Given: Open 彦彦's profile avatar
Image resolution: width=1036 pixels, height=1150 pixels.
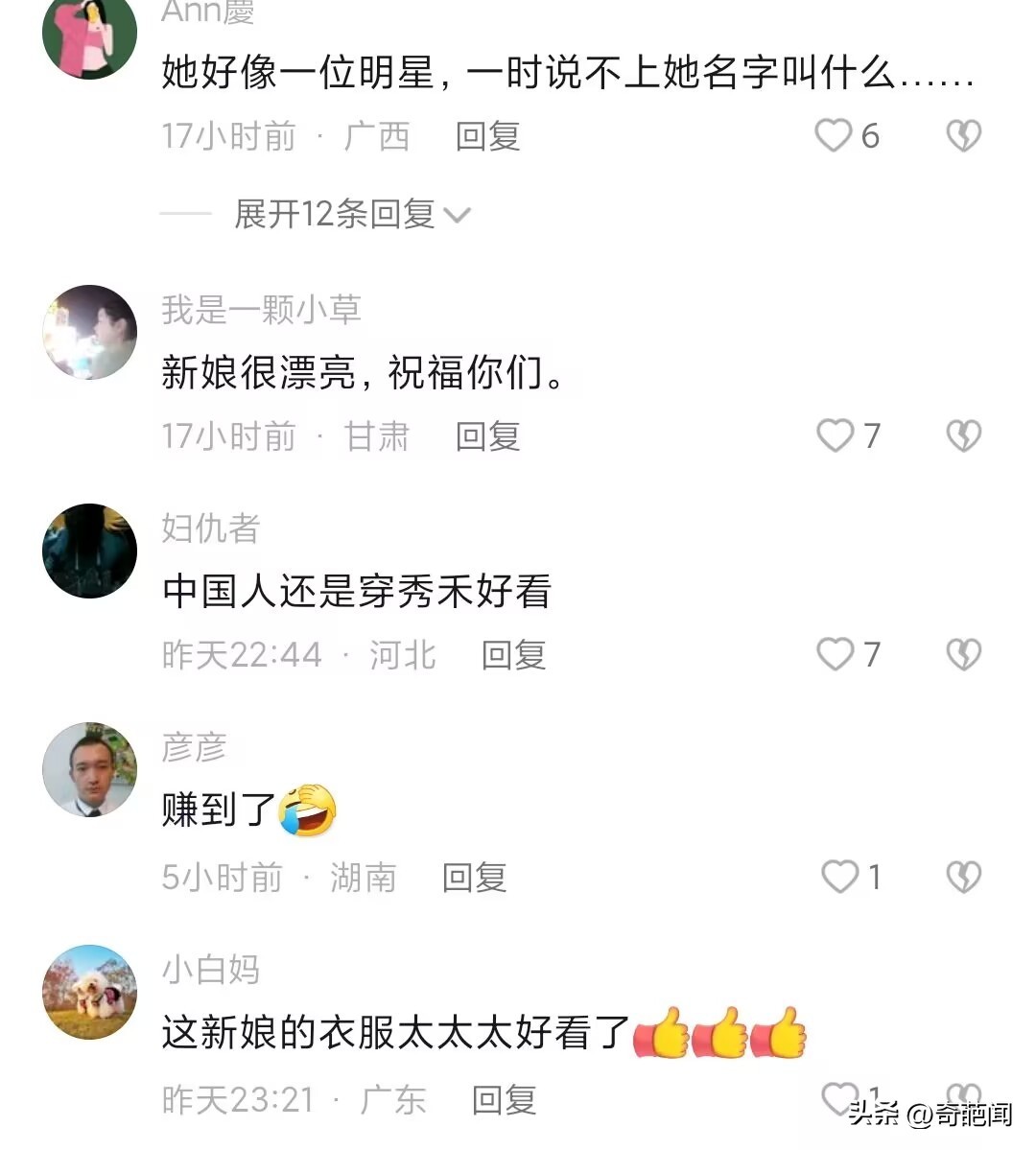Looking at the screenshot, I should pos(90,769).
